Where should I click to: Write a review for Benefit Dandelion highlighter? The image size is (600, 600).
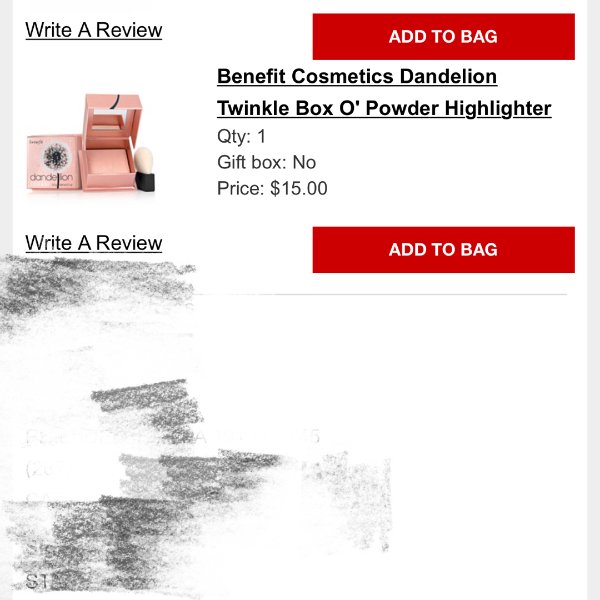click(94, 243)
